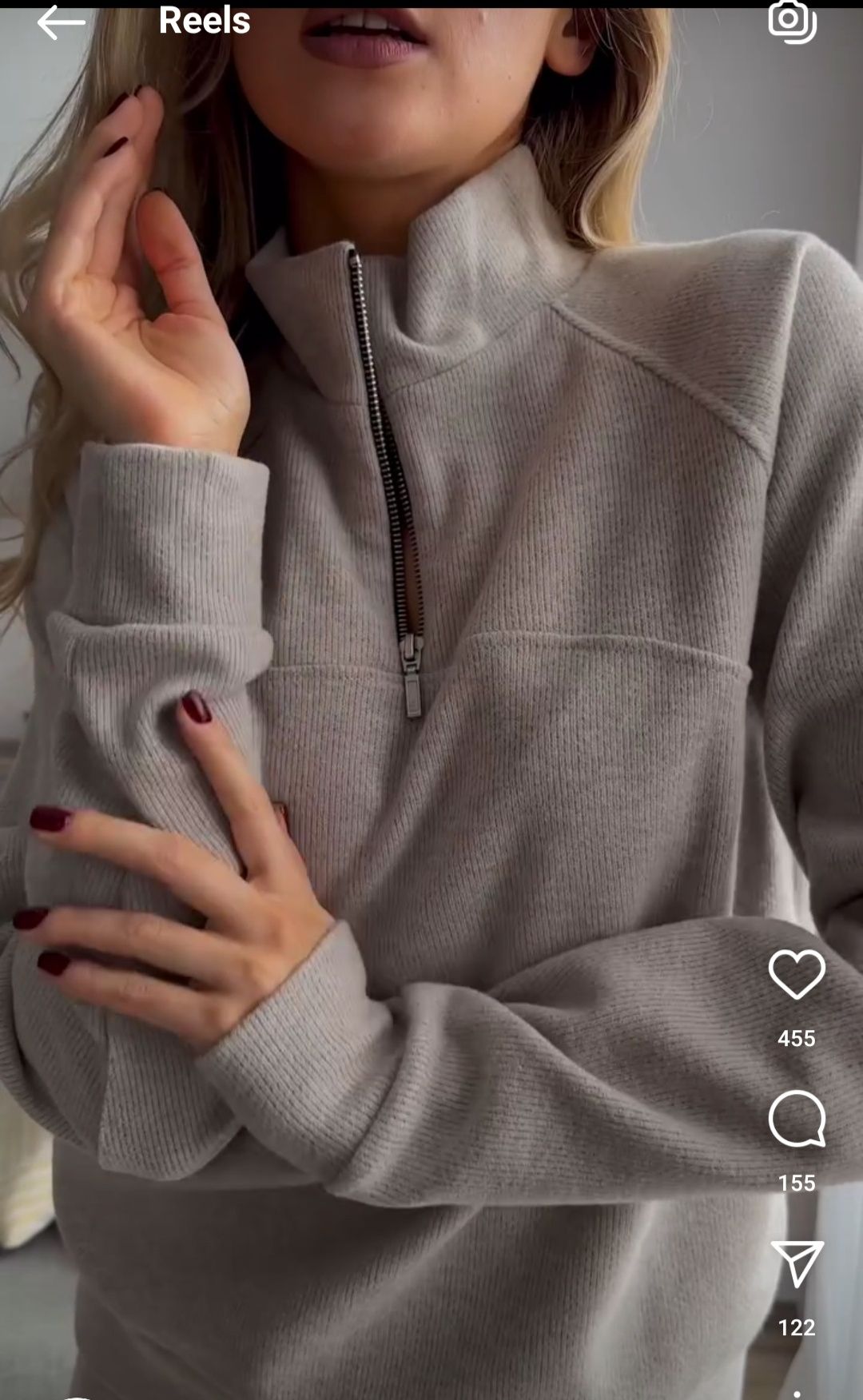This screenshot has width=863, height=1400.
Task: Like this reel
Action: point(797,975)
